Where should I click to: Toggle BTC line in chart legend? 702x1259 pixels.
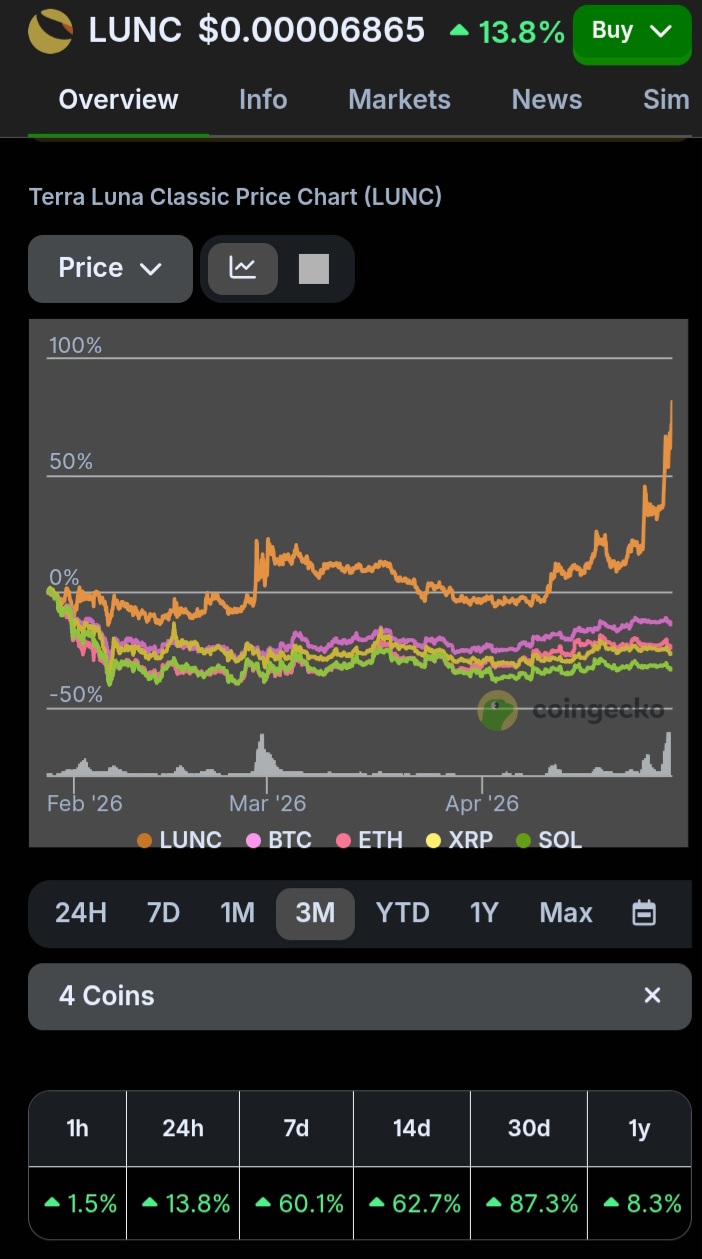point(279,840)
